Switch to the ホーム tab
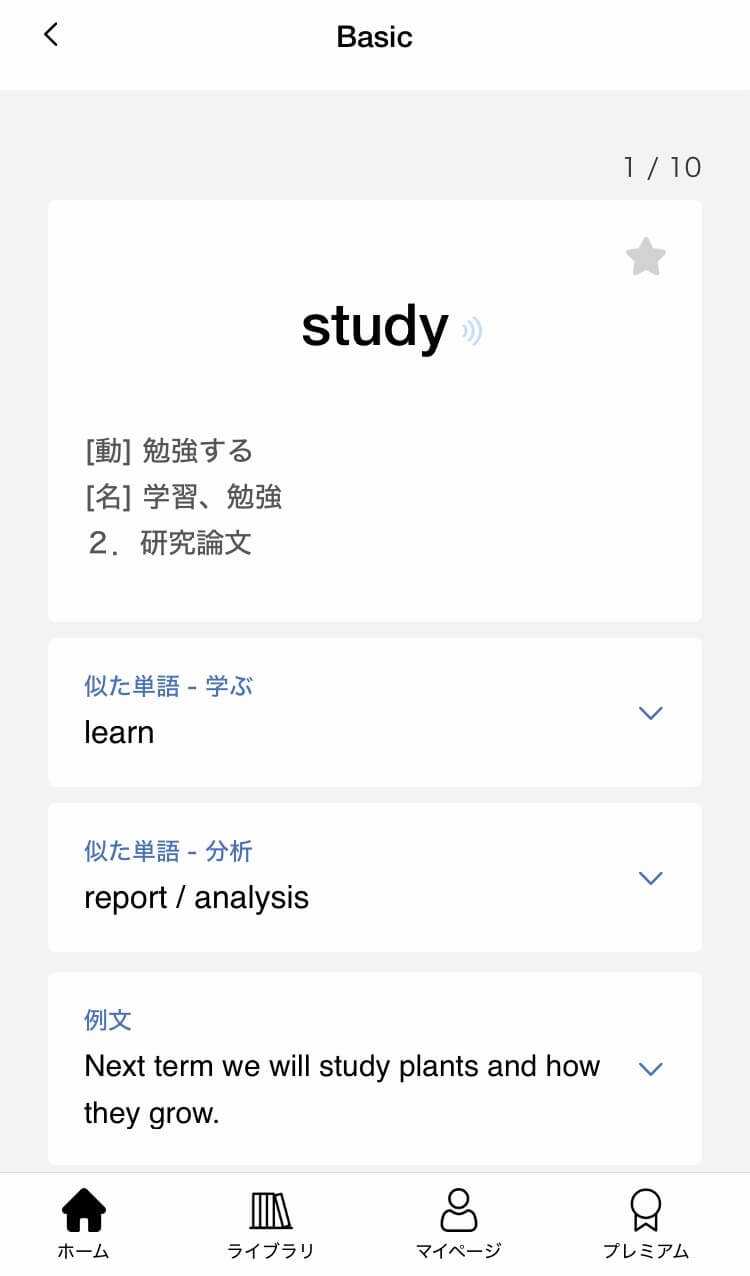 84,1223
